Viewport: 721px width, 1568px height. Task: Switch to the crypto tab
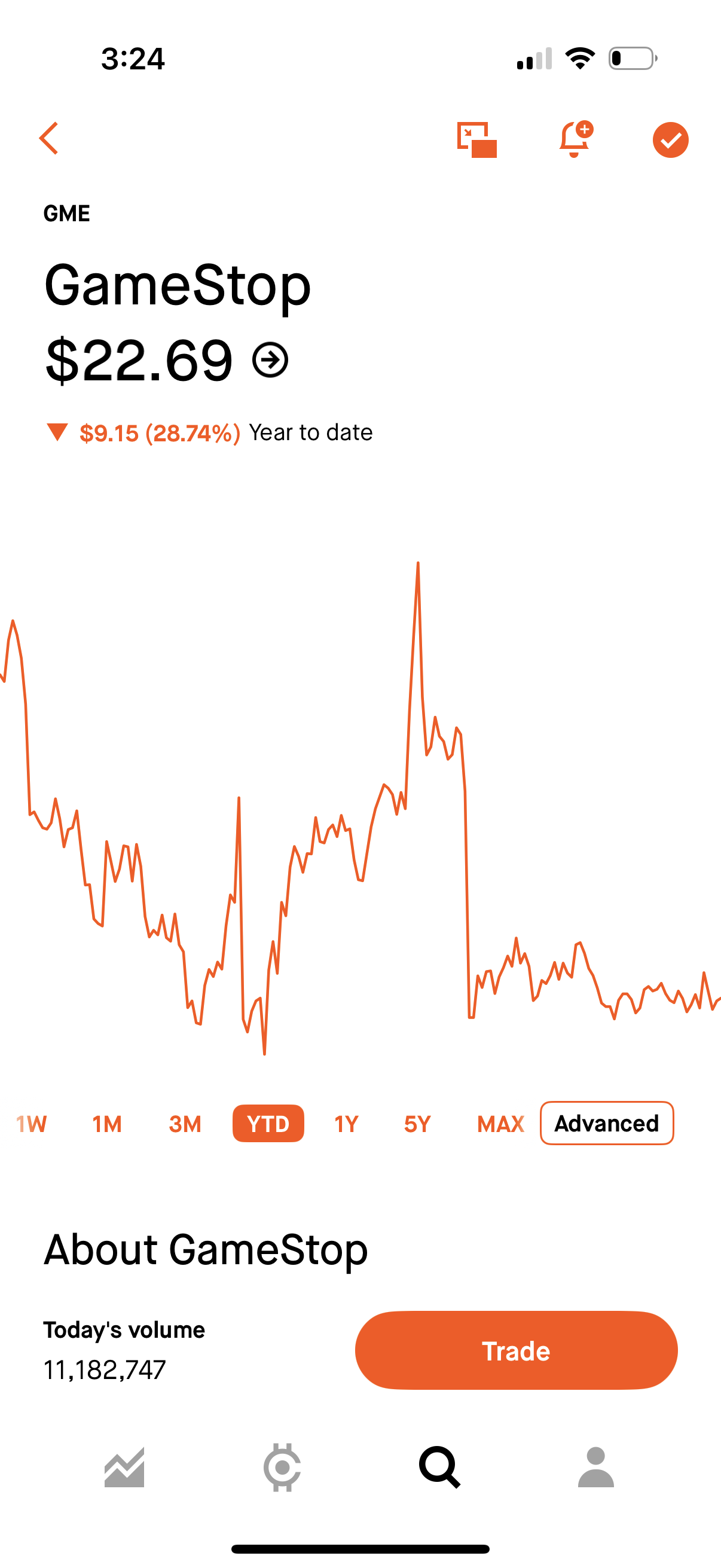(x=282, y=1468)
